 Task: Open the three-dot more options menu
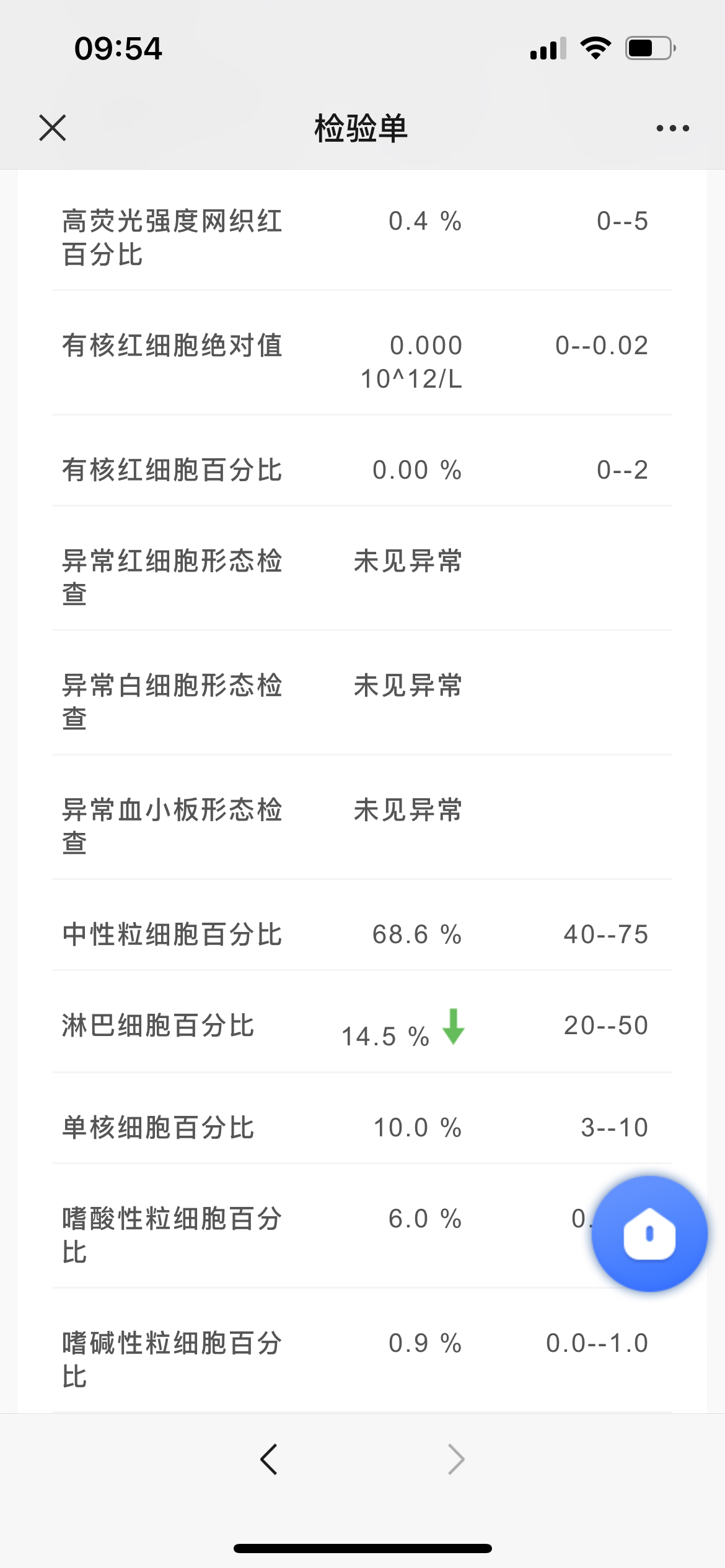(x=672, y=128)
